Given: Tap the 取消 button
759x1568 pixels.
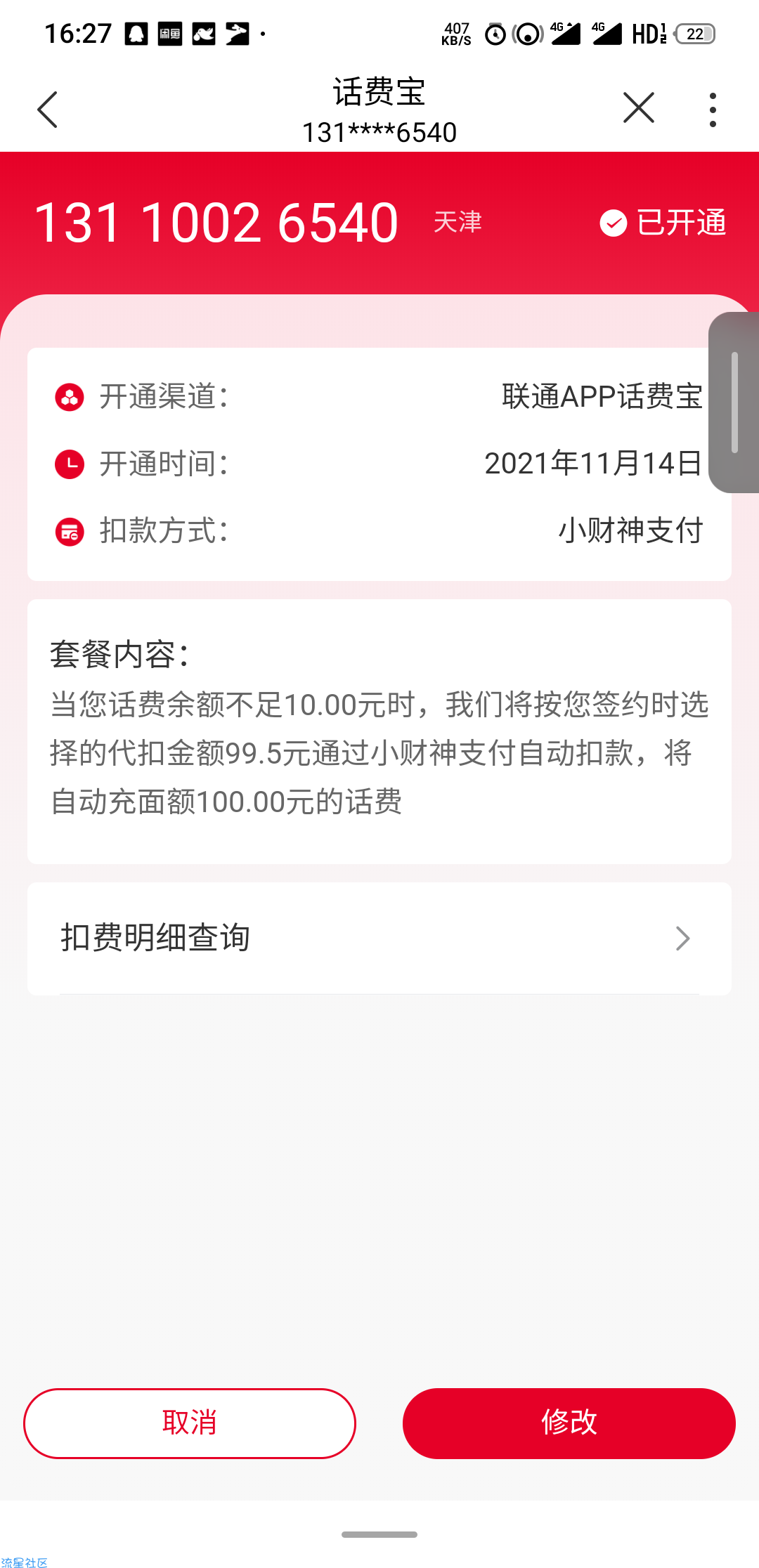Looking at the screenshot, I should pos(190,1423).
